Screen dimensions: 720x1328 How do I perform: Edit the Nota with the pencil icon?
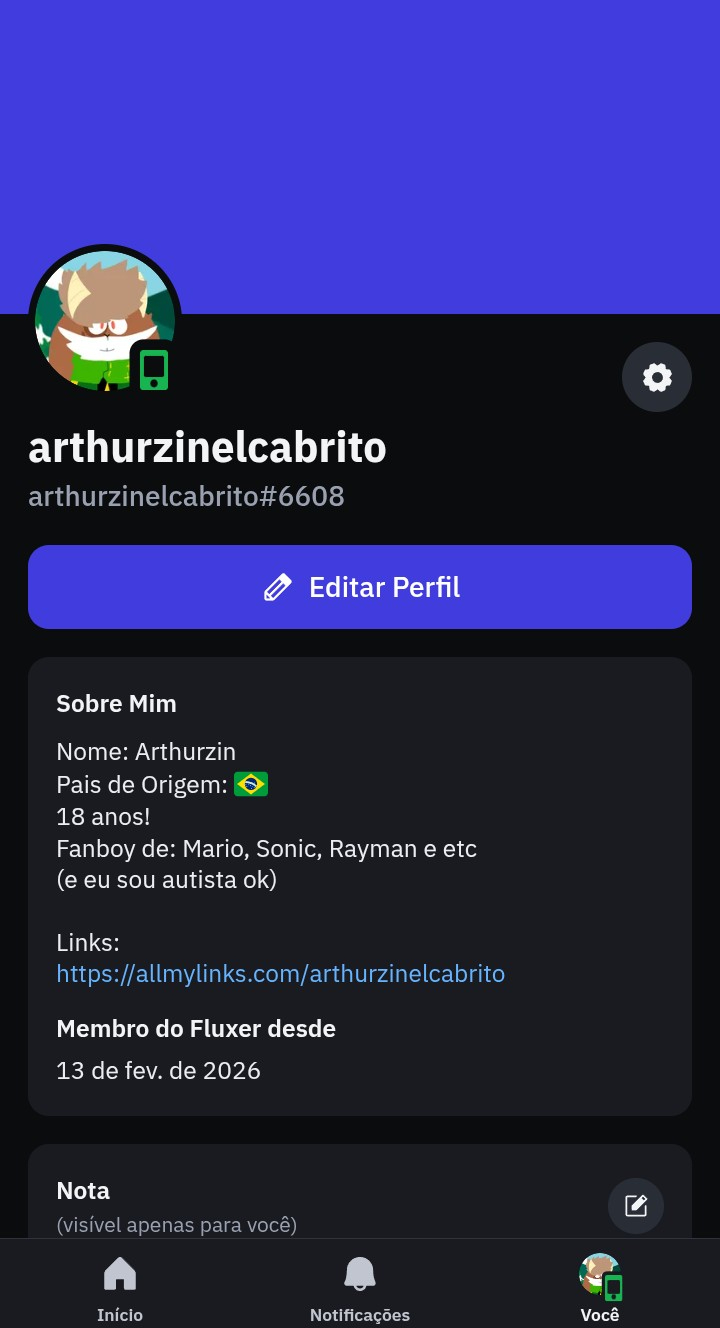click(x=636, y=1205)
